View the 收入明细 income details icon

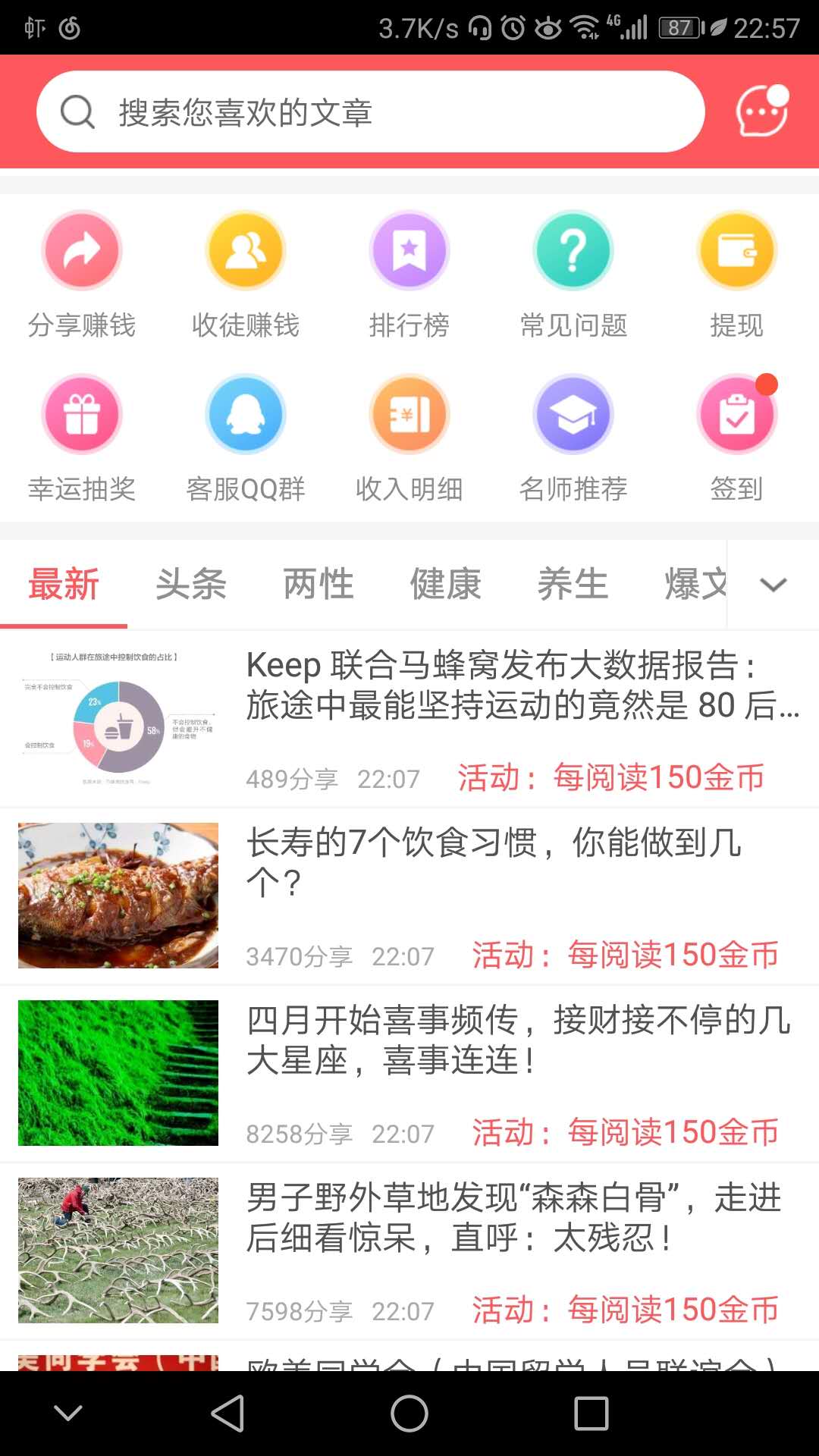[409, 414]
